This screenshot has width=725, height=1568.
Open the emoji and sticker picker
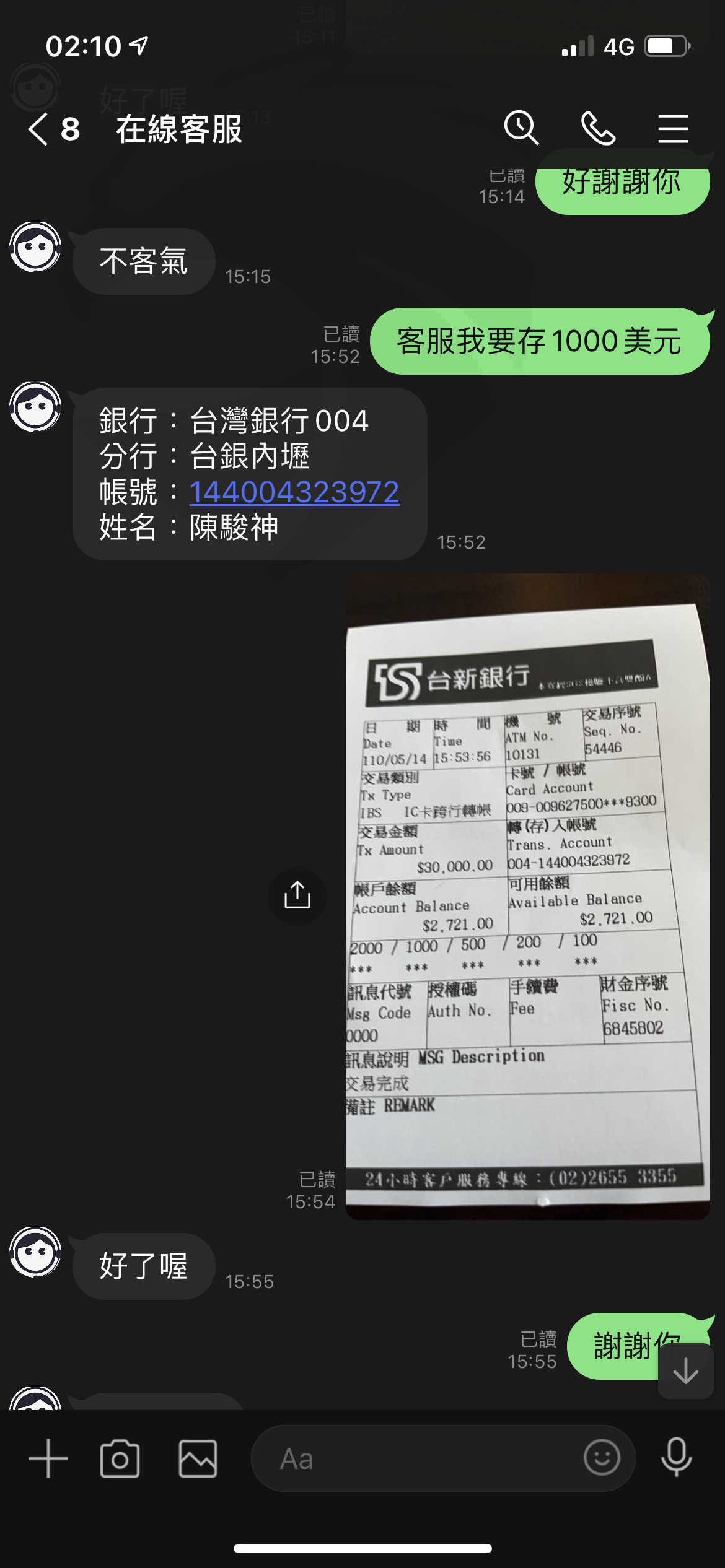pos(602,1458)
